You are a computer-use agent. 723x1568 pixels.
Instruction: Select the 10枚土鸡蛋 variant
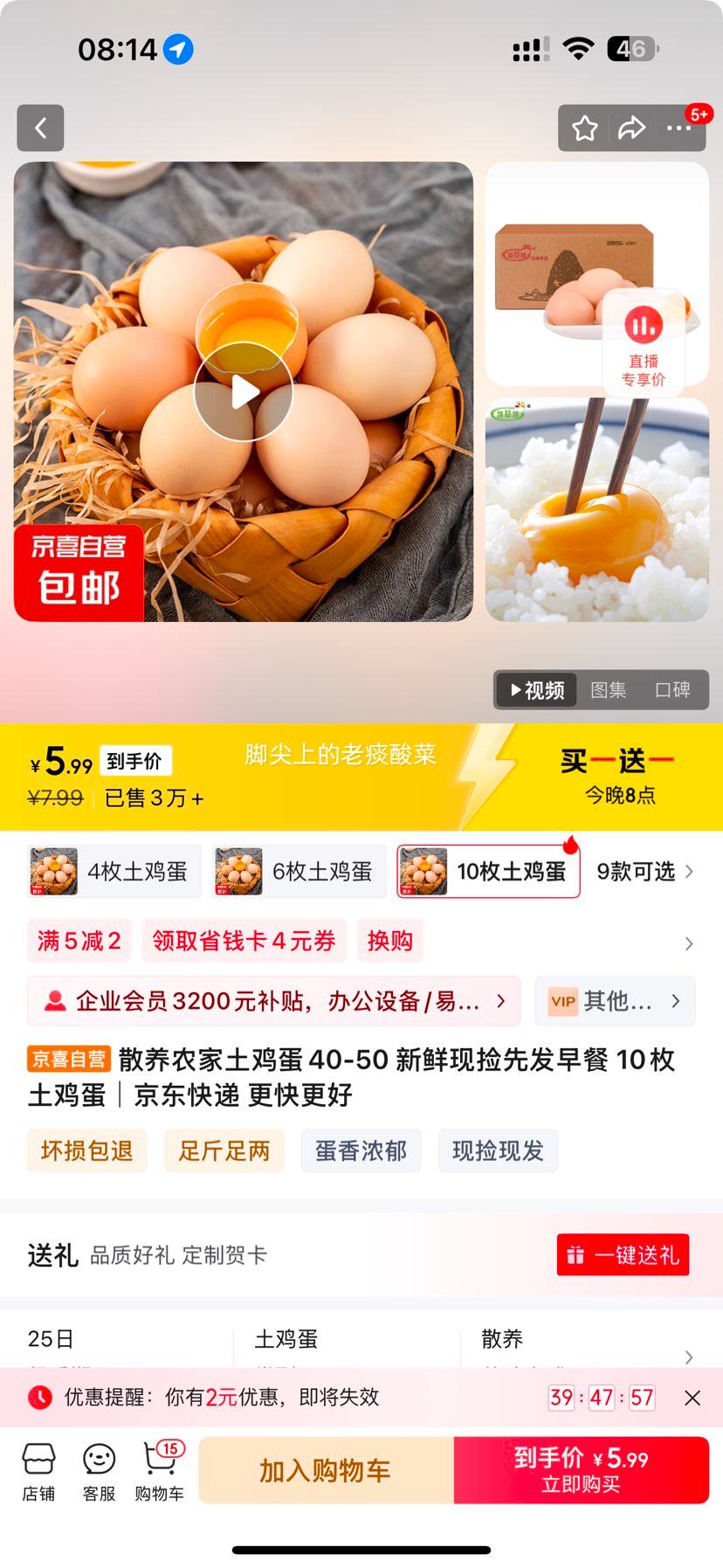(x=488, y=871)
